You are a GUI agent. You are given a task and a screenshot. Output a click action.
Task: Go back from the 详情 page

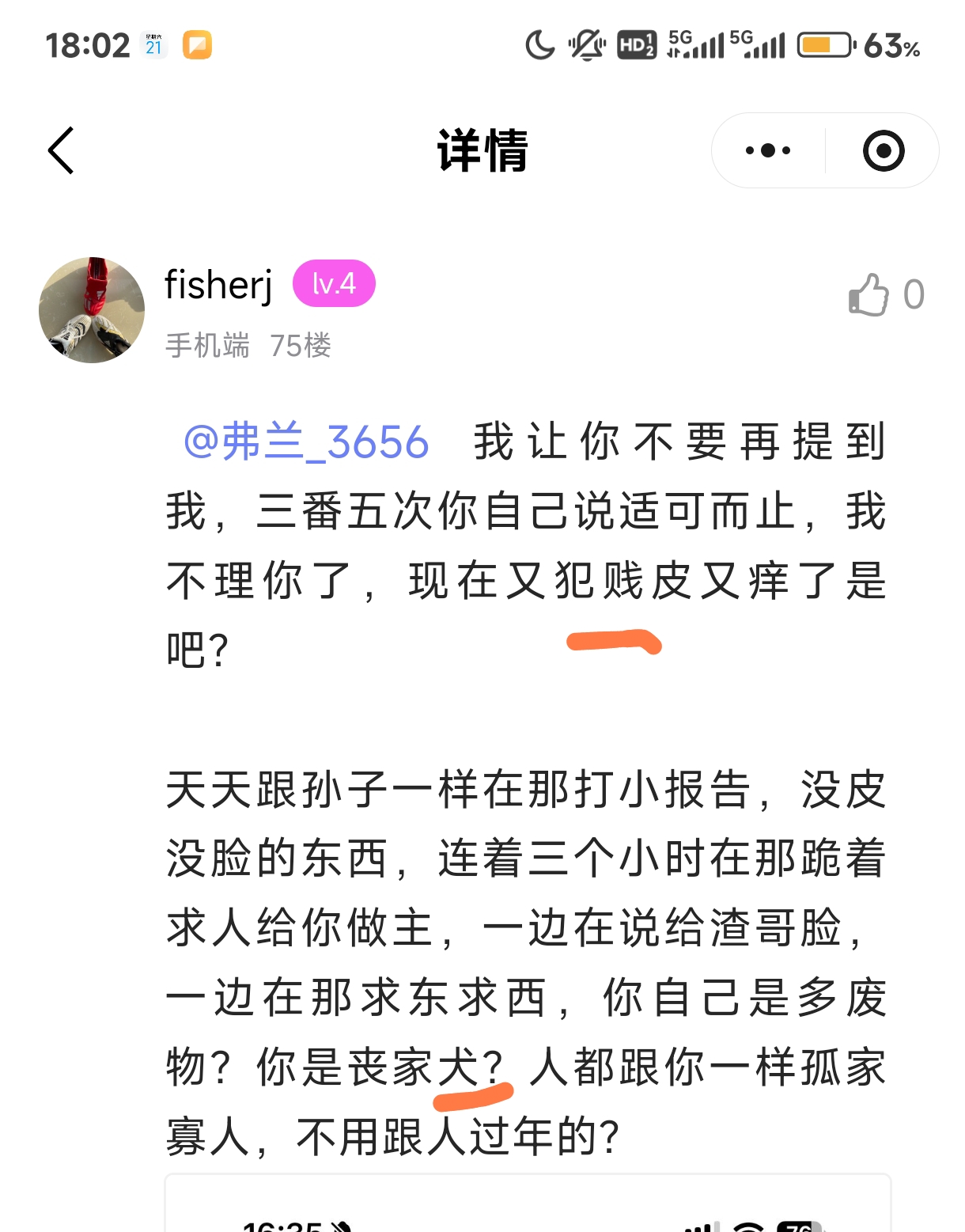pos(61,150)
